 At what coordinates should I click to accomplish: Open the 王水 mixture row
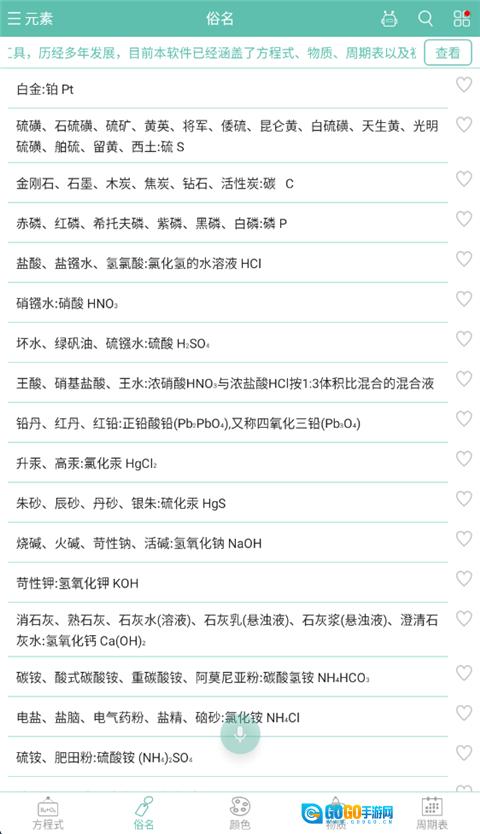tap(228, 383)
